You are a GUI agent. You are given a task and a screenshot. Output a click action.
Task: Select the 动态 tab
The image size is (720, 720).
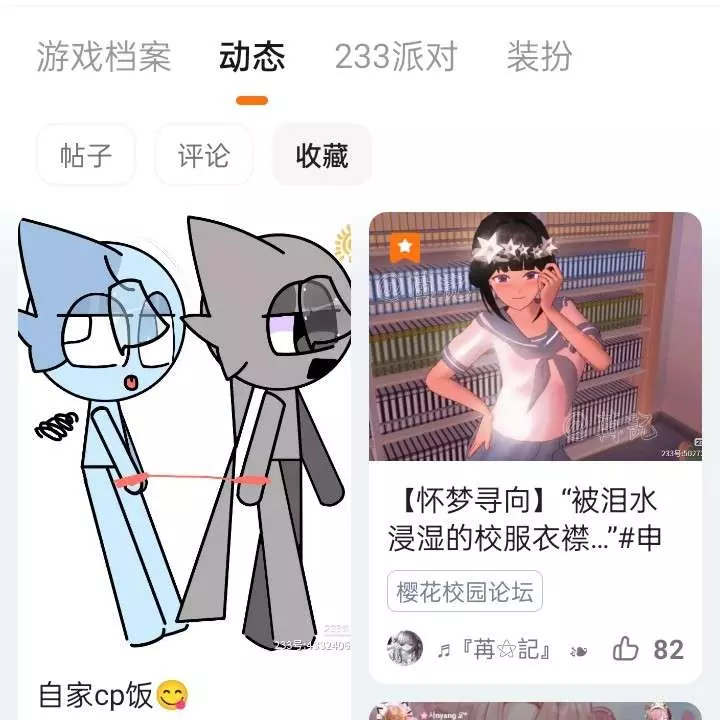tap(252, 57)
